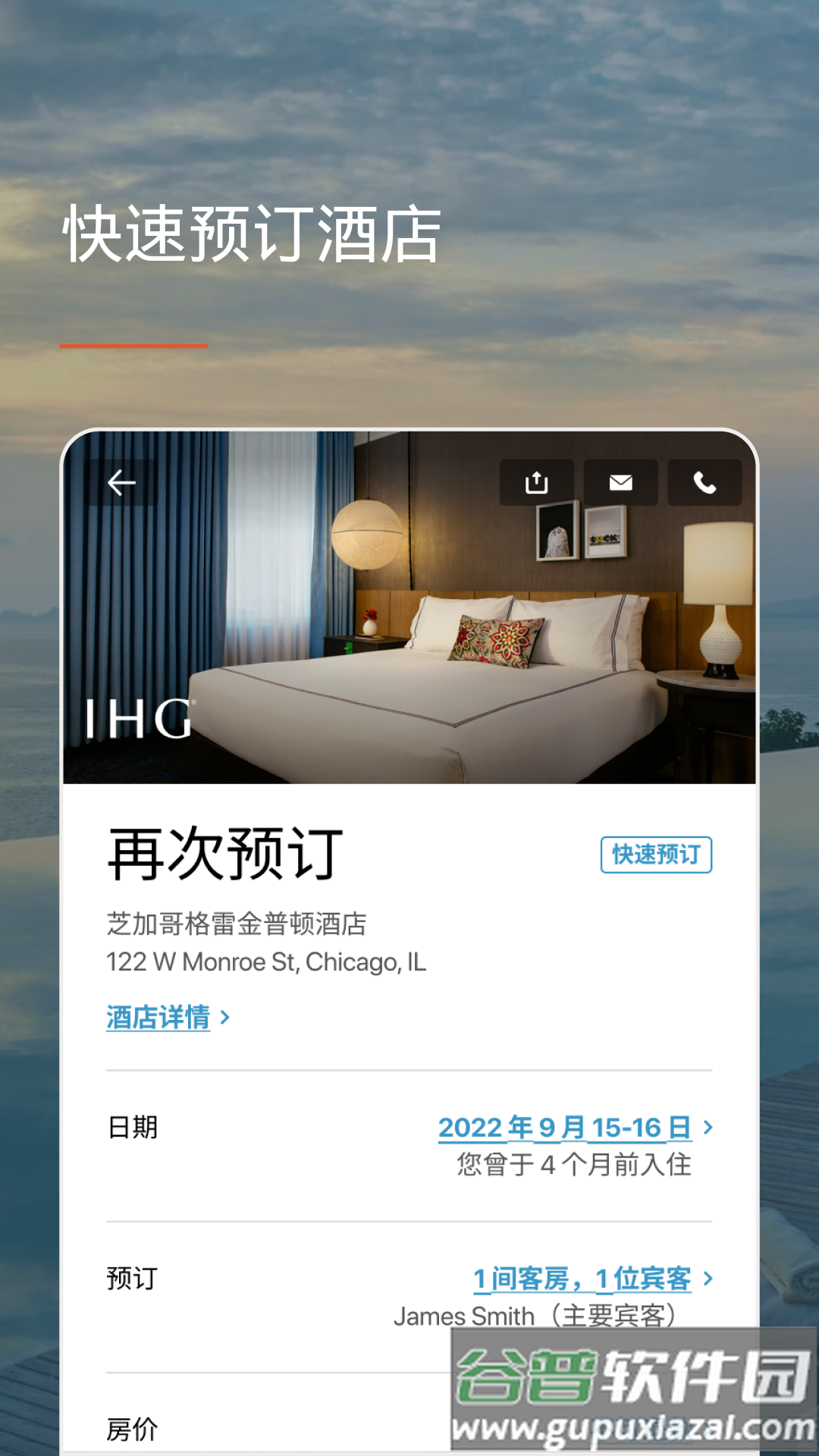Open date link 2022 年 9 月 15-16 日
This screenshot has height=1456, width=819.
click(565, 1128)
